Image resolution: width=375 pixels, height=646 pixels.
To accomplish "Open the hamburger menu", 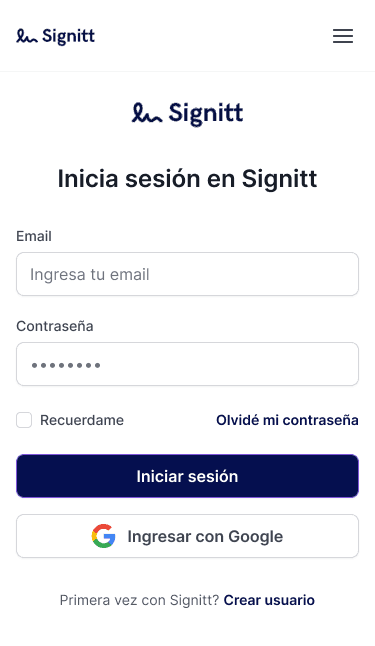I will pyautogui.click(x=343, y=36).
